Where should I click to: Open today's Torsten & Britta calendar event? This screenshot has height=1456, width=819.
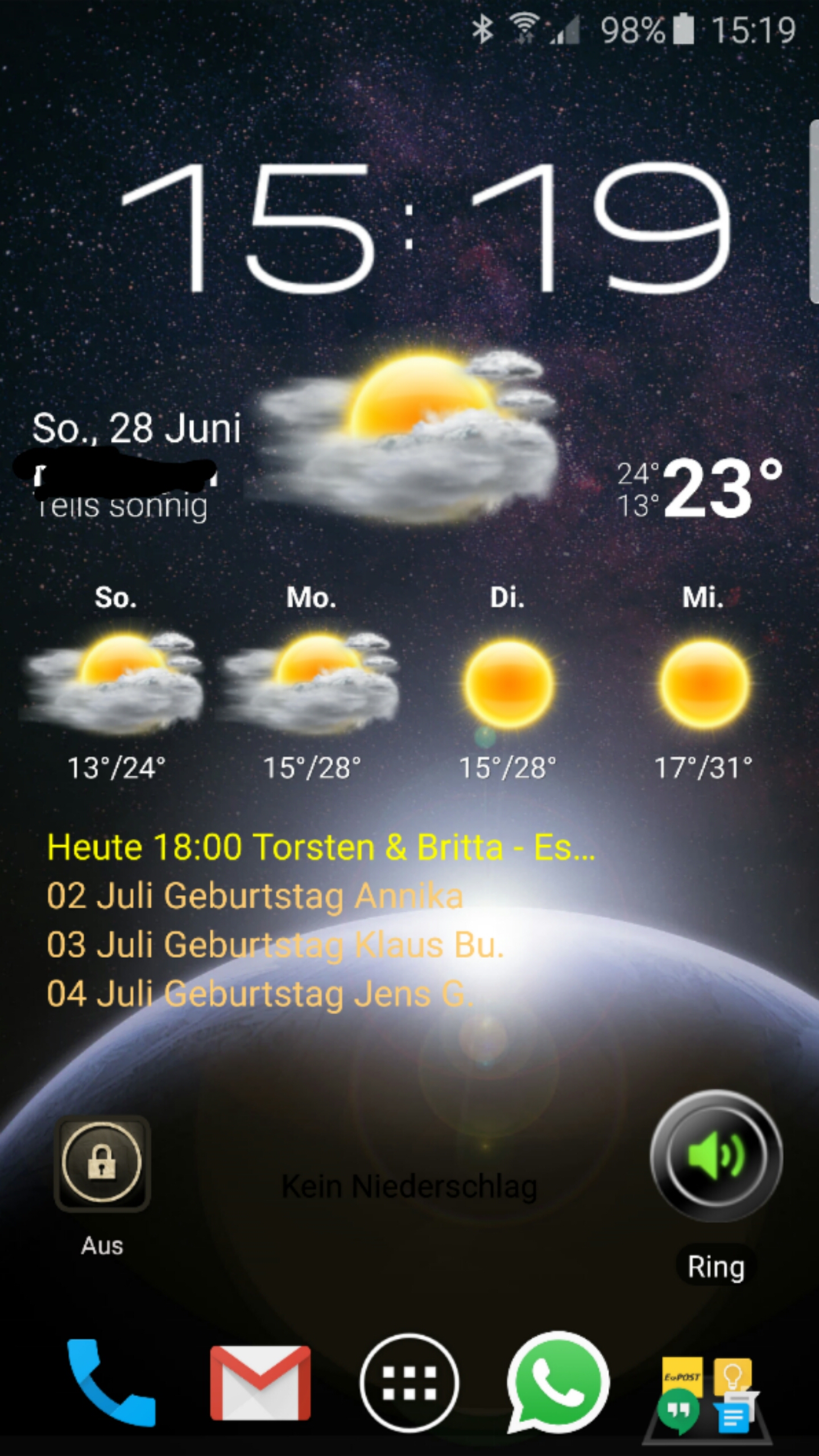tap(321, 847)
